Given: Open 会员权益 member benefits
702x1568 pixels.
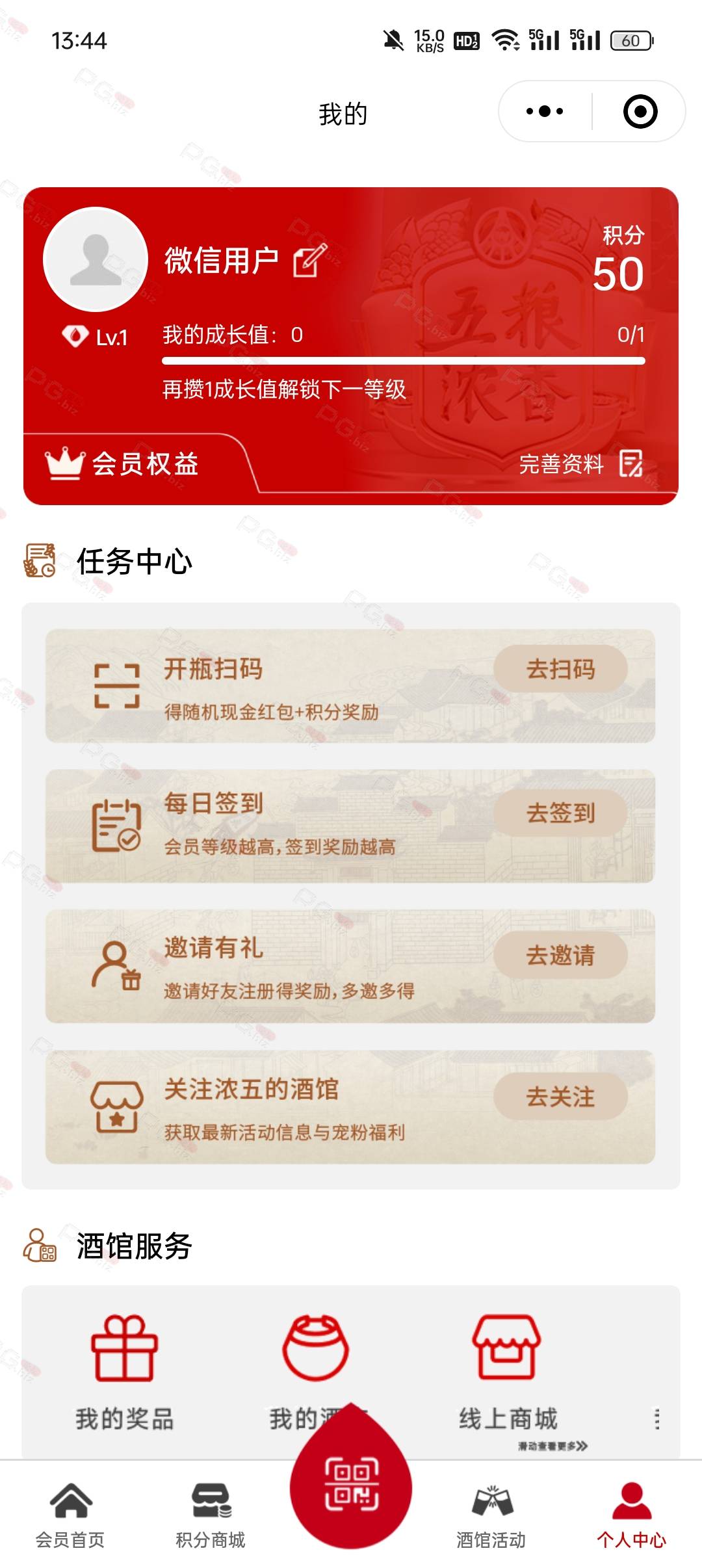Looking at the screenshot, I should pyautogui.click(x=122, y=464).
